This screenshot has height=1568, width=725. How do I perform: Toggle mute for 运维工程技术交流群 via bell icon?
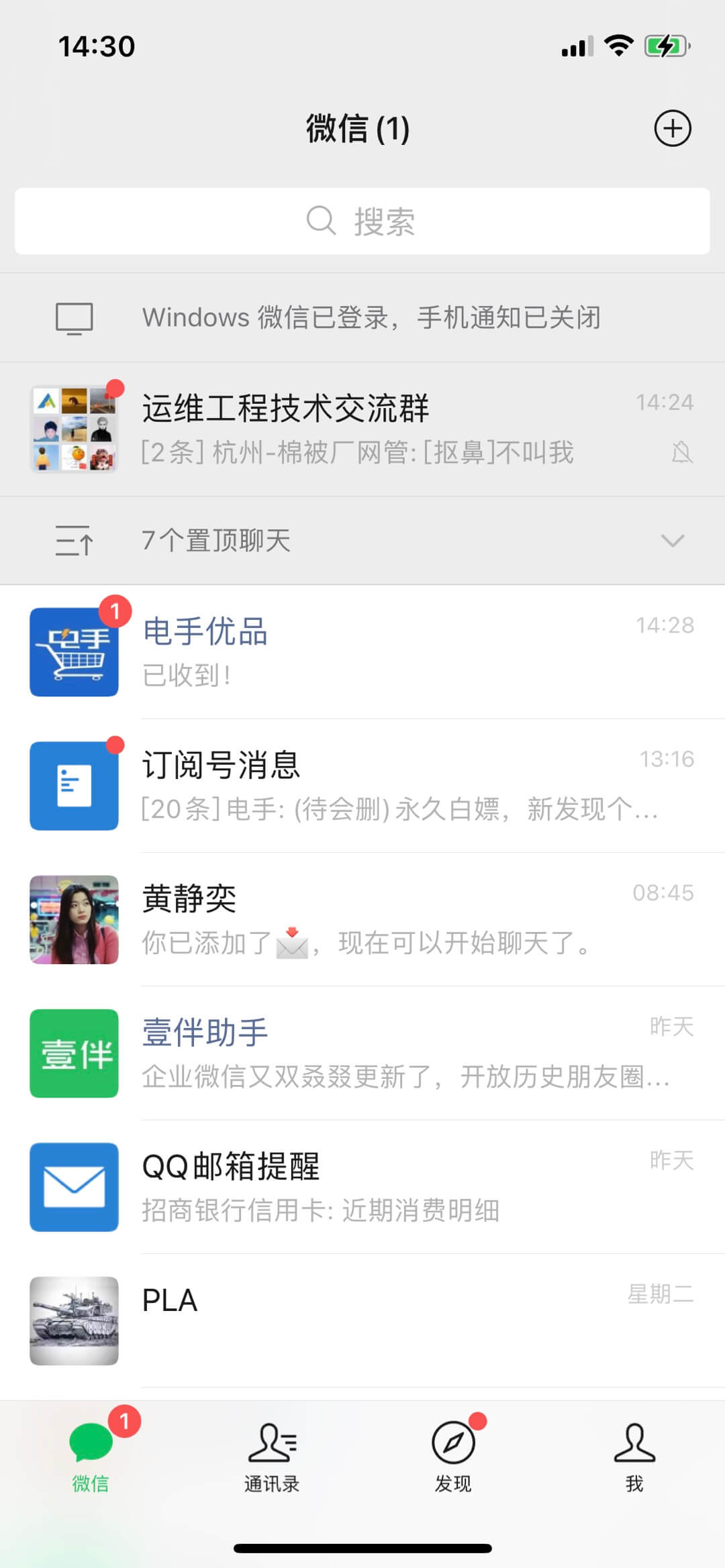[x=683, y=454]
